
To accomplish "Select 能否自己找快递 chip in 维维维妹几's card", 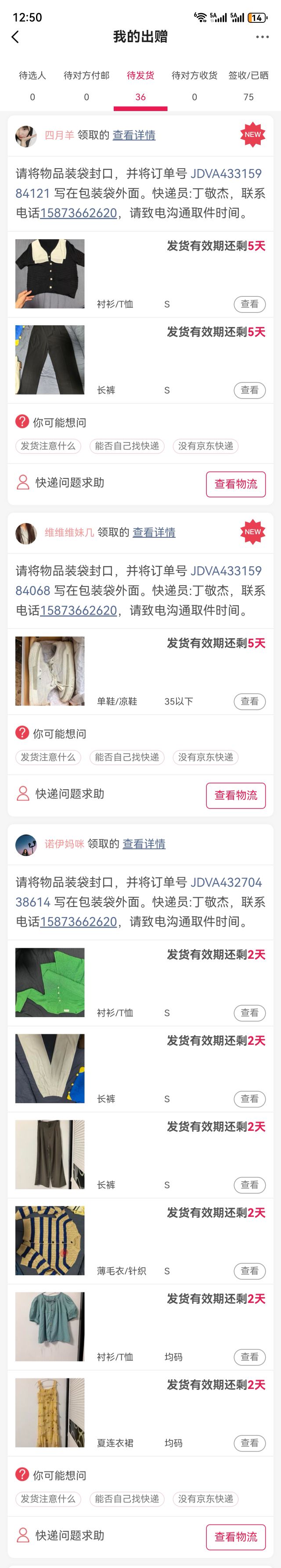I will click(x=126, y=757).
